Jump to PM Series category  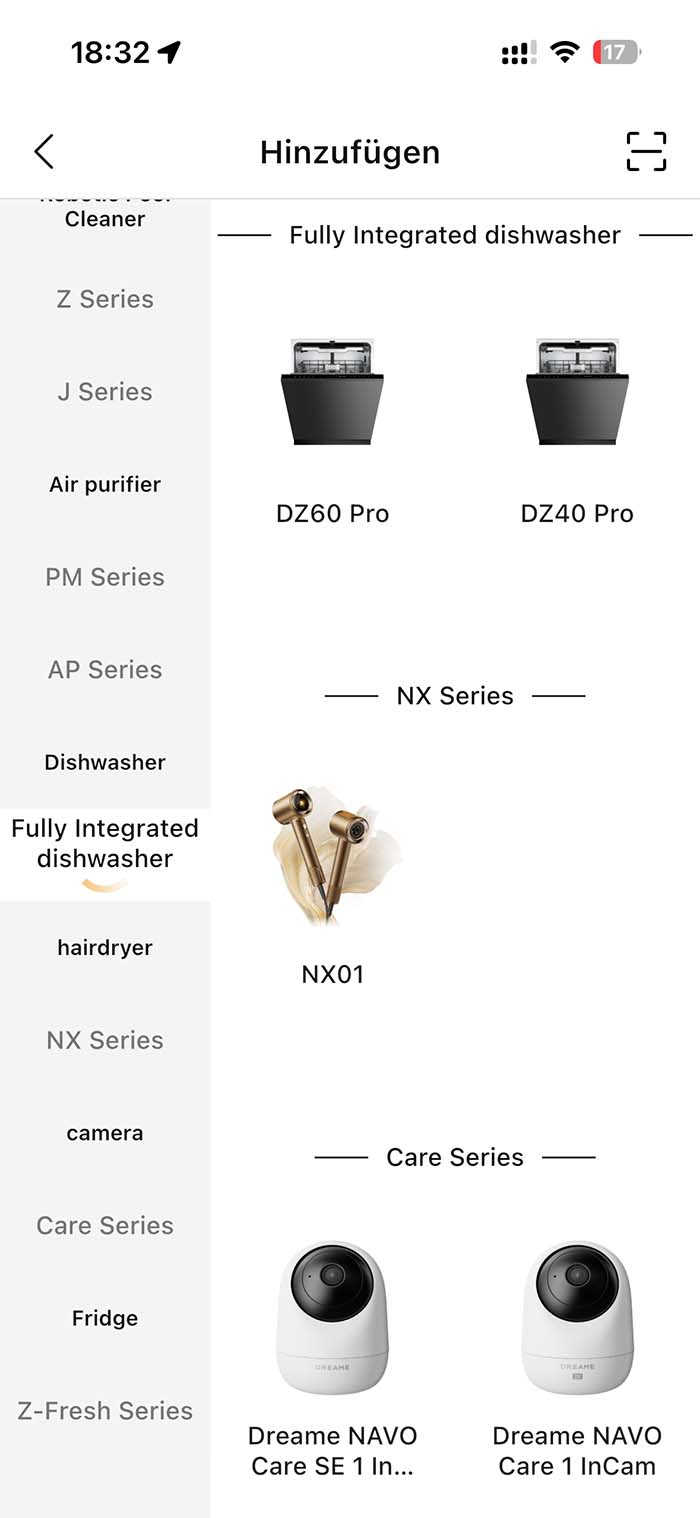click(x=105, y=577)
